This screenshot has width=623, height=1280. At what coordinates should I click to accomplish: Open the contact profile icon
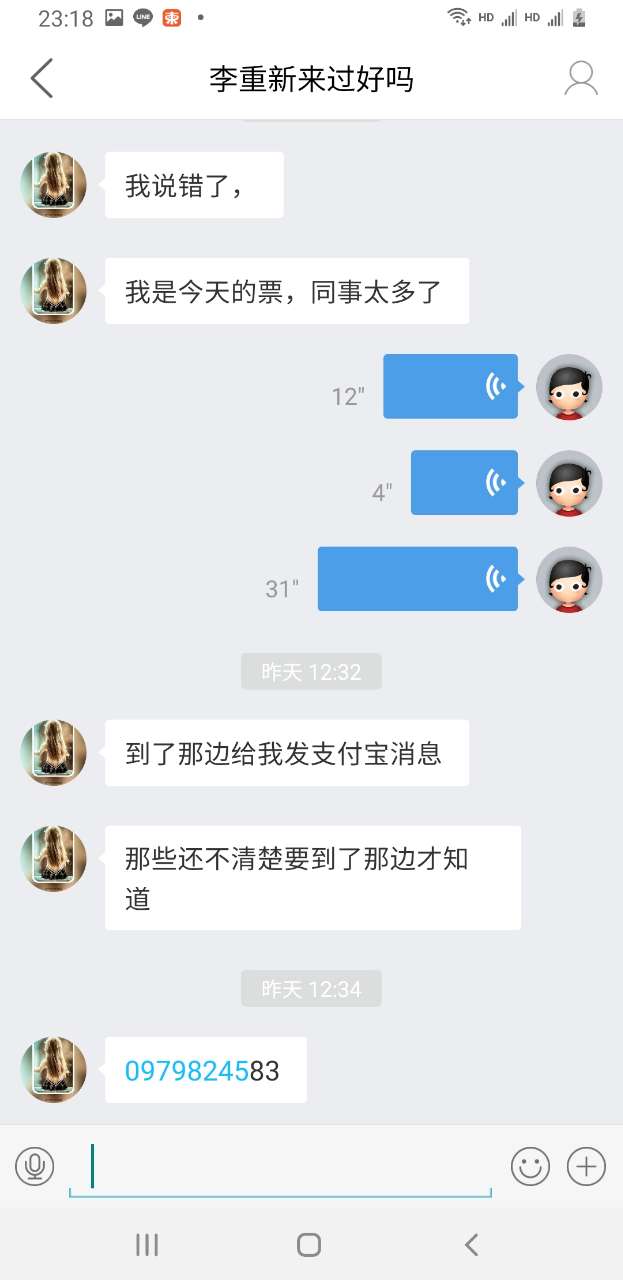[581, 78]
